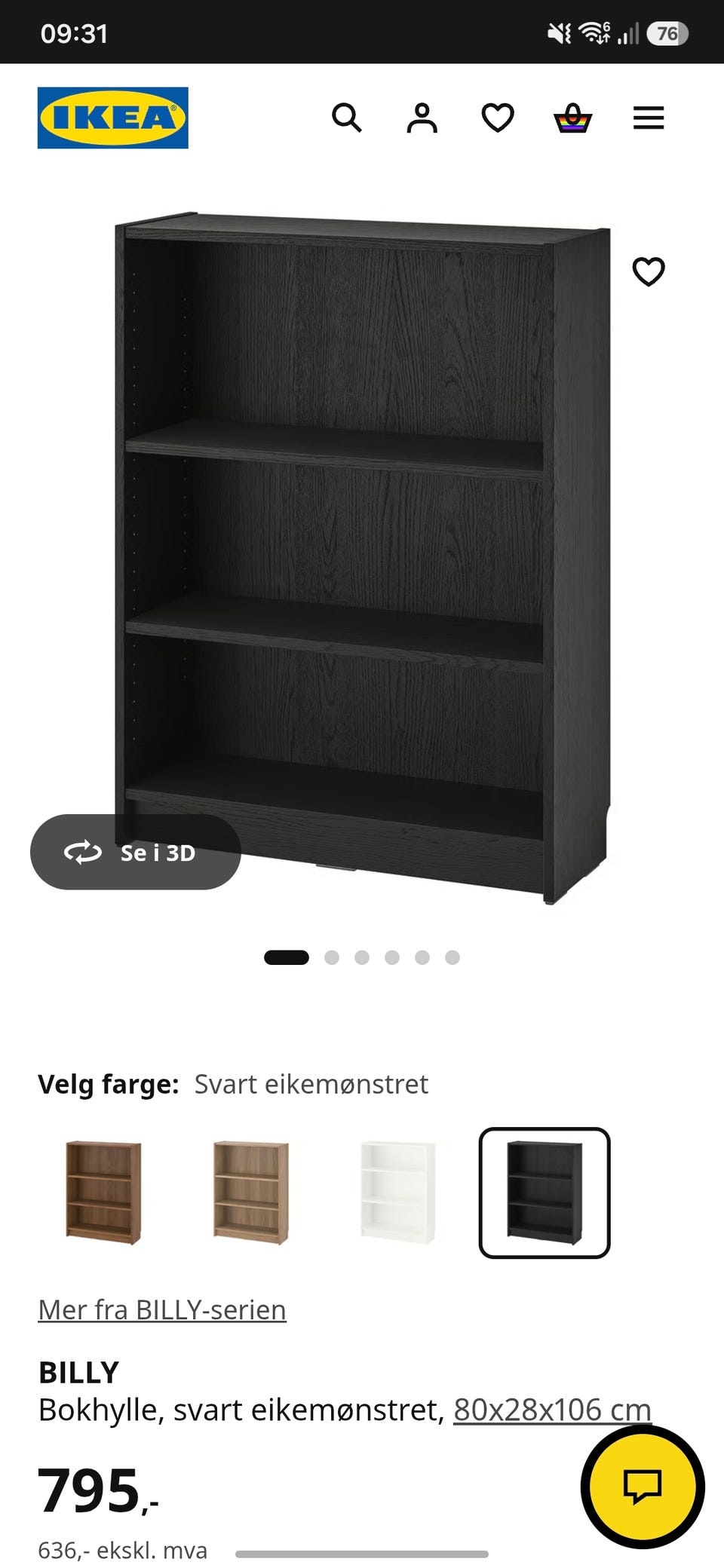Screen dimensions: 724x1568
Task: Open Mer fra BILLY-serien link
Action: [x=162, y=1310]
